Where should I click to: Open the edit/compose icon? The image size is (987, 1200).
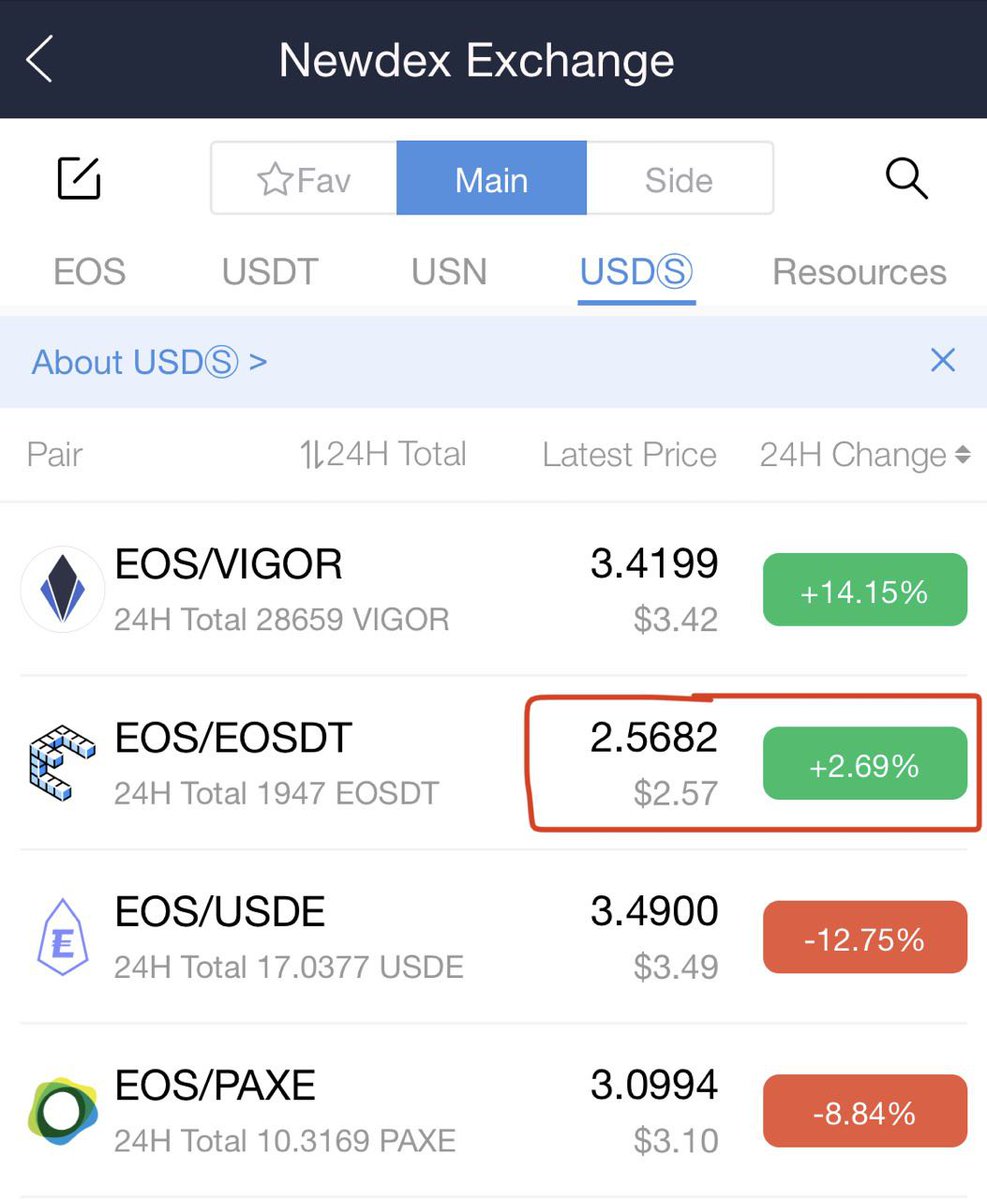tap(79, 178)
